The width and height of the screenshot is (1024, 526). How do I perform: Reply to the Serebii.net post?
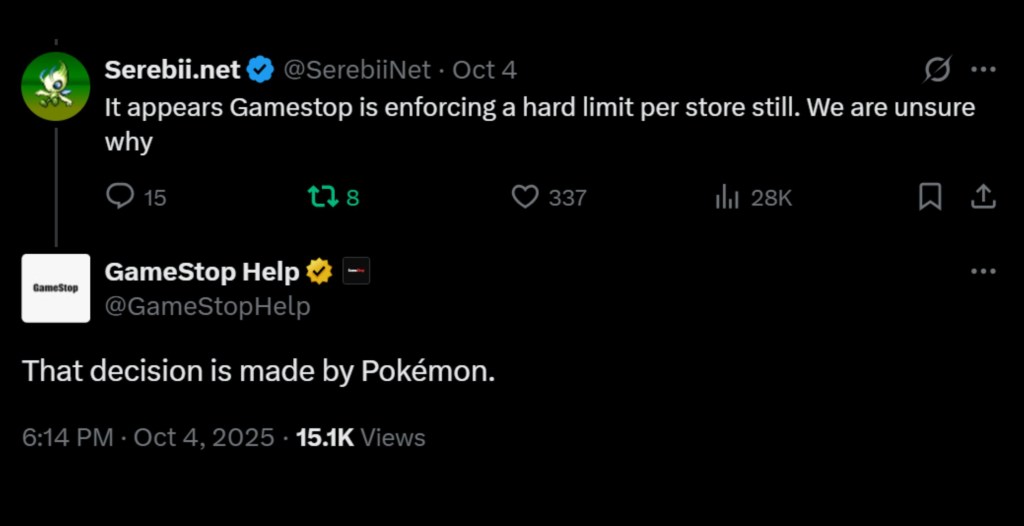click(x=121, y=197)
